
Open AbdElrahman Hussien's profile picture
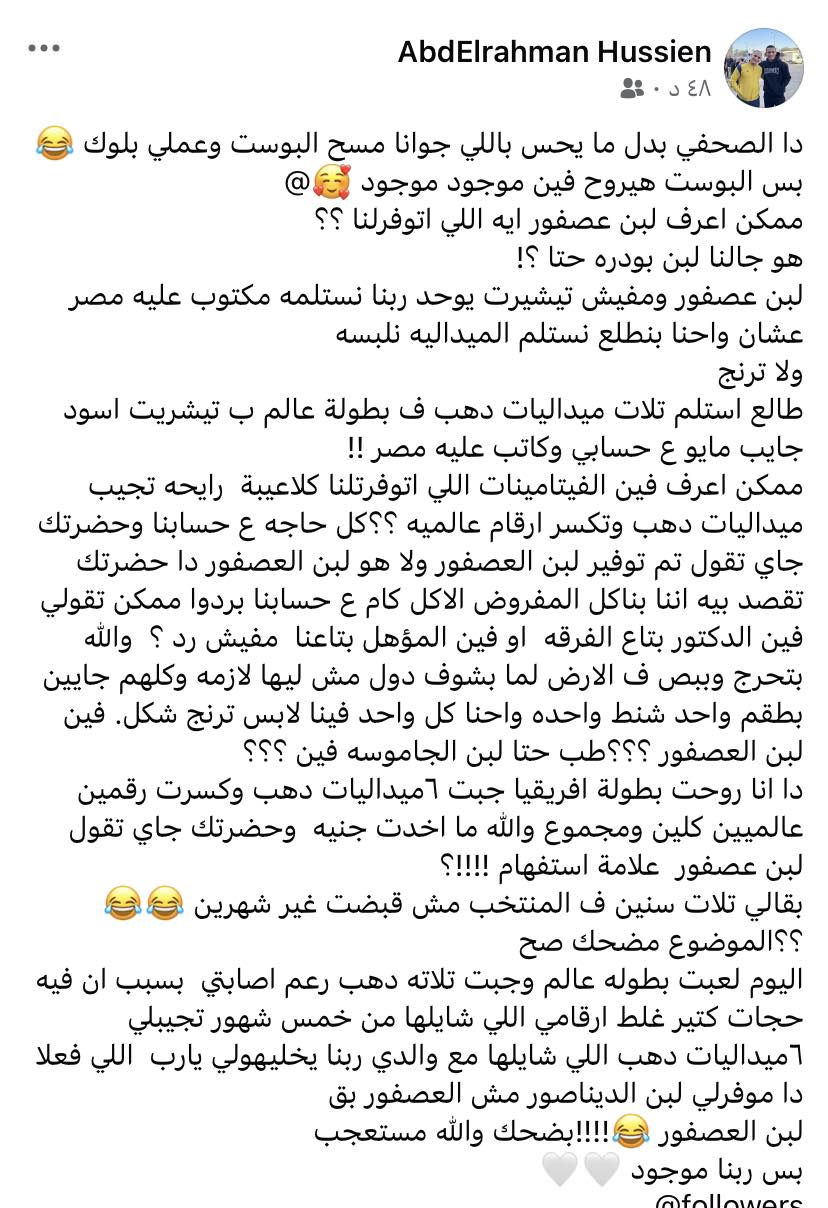[x=765, y=68]
